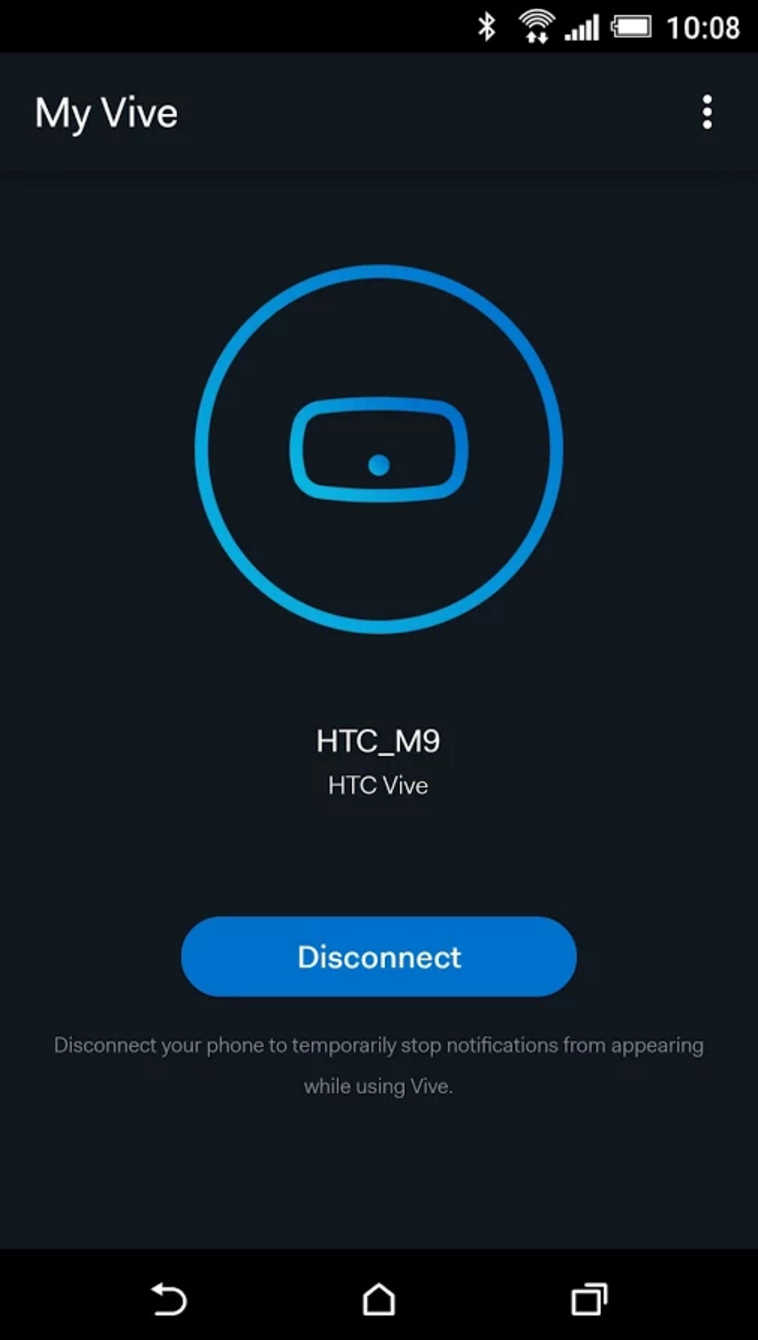Screen dimensions: 758x1340
Task: Open the three-dot overflow menu
Action: click(707, 112)
